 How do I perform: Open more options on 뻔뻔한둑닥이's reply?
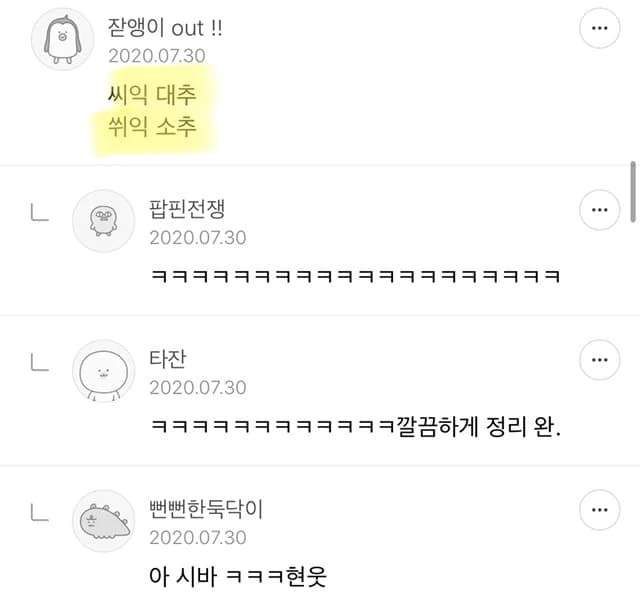point(599,510)
